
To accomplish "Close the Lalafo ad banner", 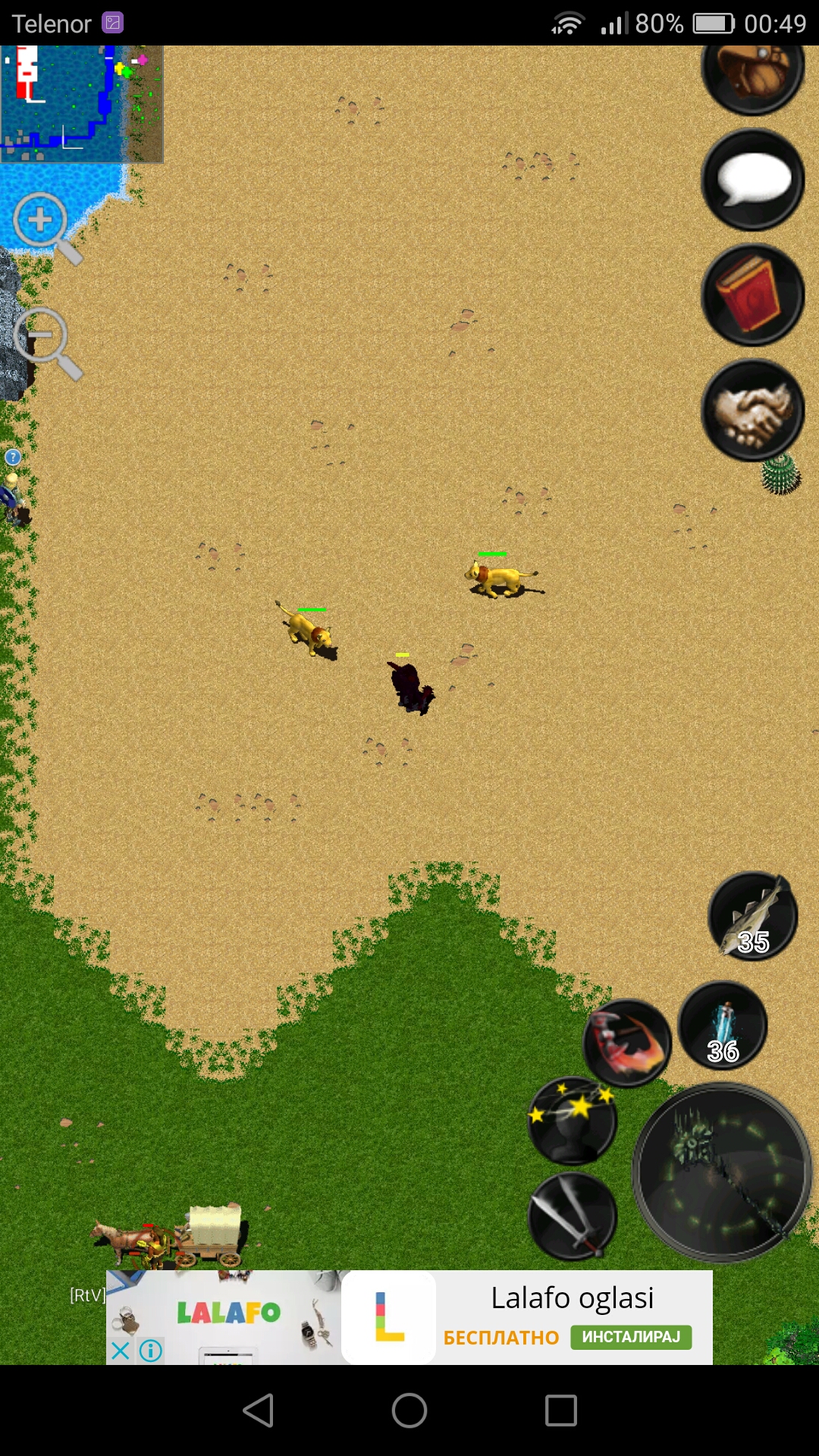I will [x=120, y=1351].
